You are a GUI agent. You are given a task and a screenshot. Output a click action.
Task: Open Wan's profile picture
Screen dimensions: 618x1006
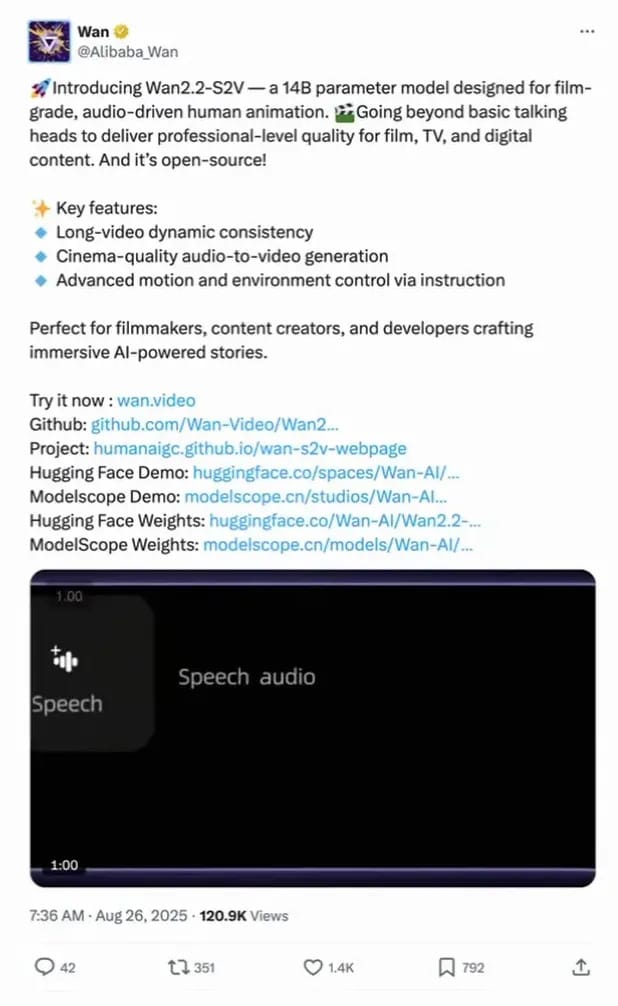tap(47, 42)
